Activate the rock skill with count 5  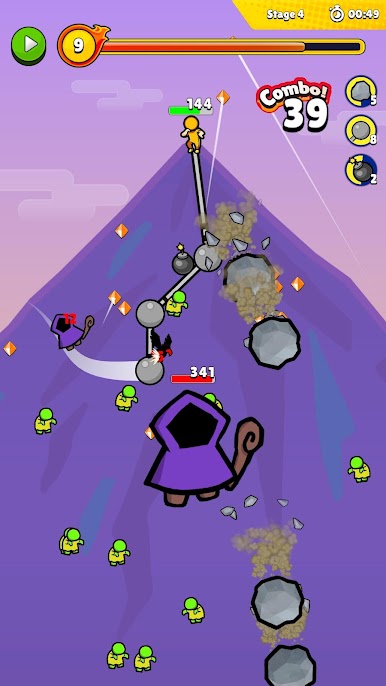coord(361,91)
